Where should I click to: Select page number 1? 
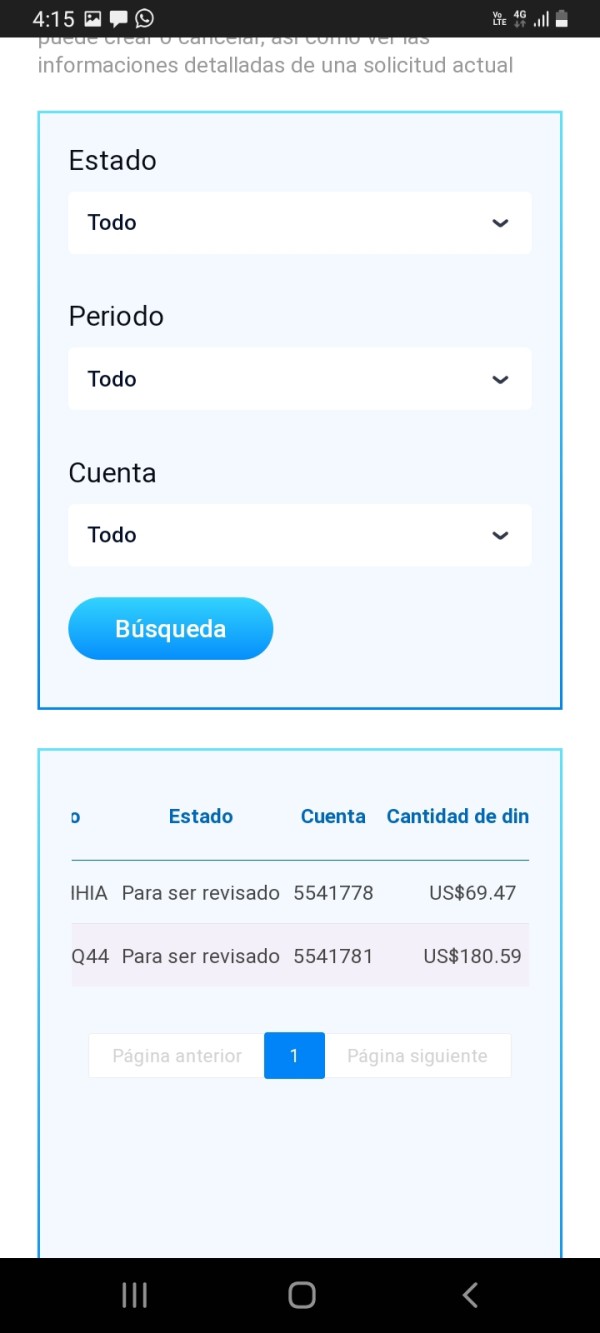pyautogui.click(x=294, y=1056)
